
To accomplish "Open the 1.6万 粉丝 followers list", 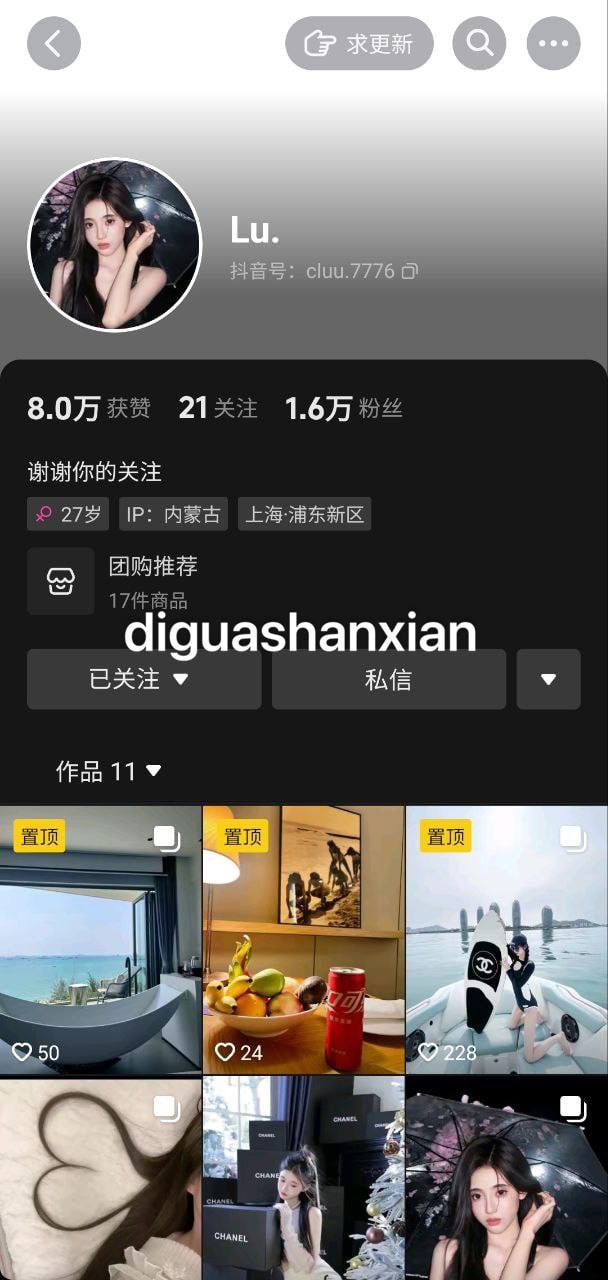I will 343,408.
